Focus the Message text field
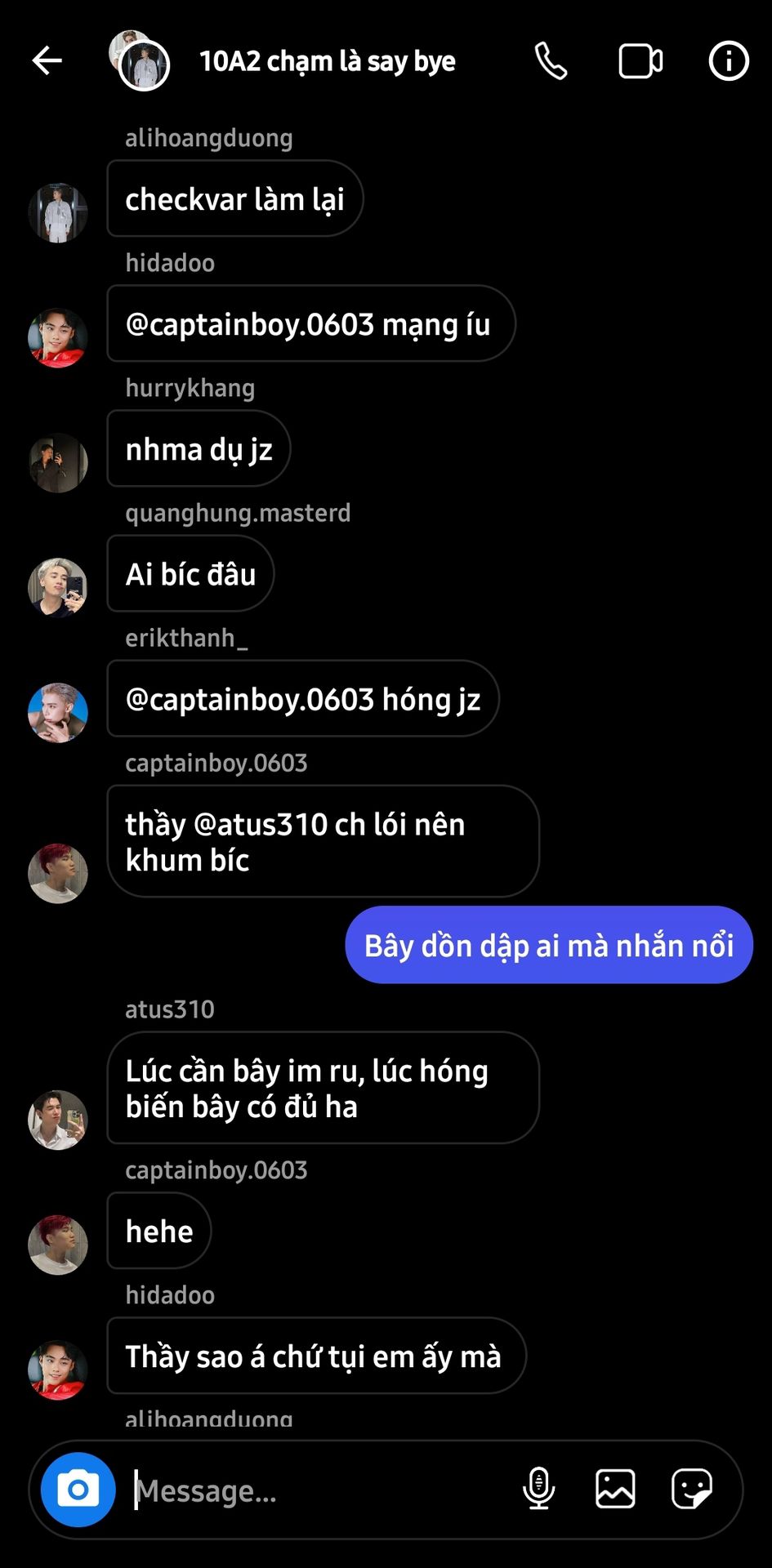The height and width of the screenshot is (1568, 772). (319, 1491)
